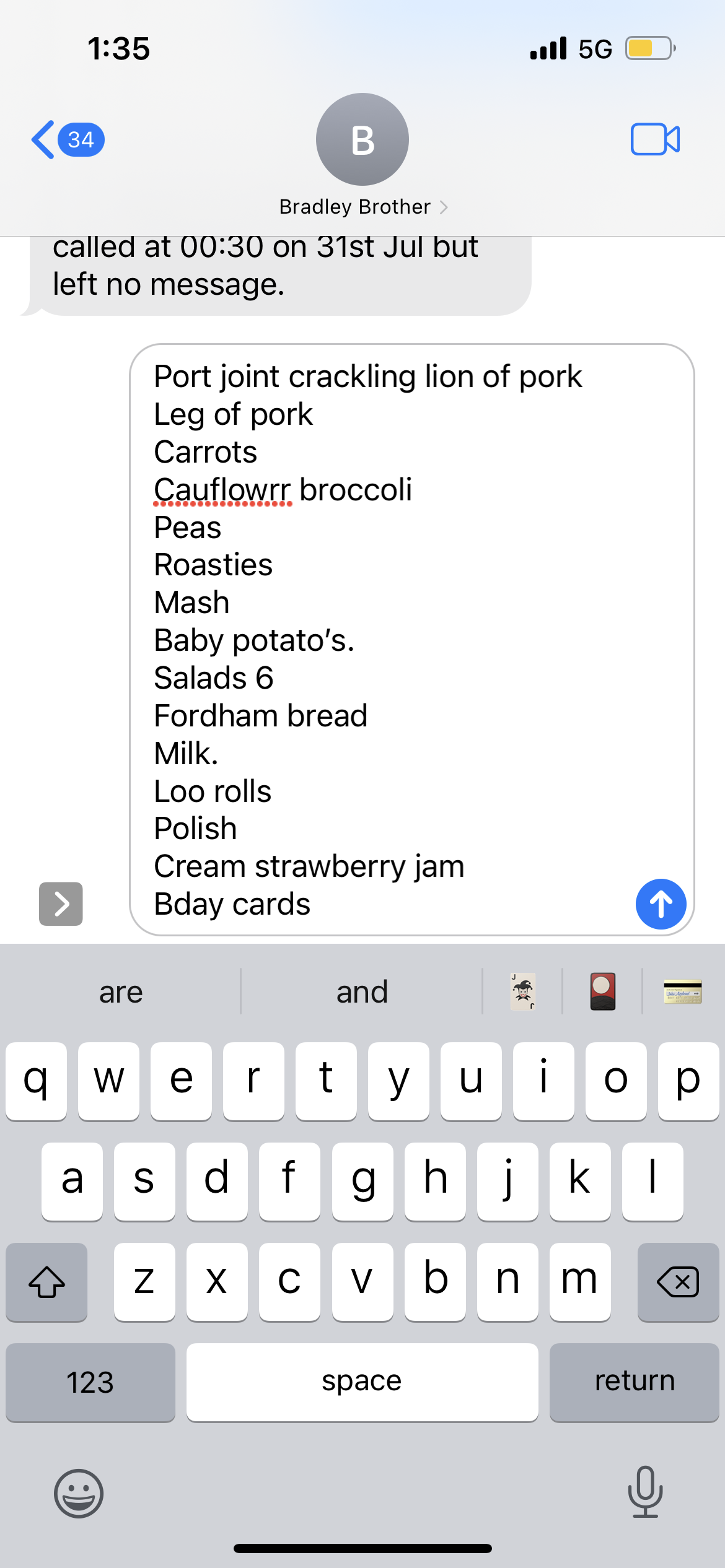
Task: Open the emoji keyboard
Action: pyautogui.click(x=79, y=1493)
